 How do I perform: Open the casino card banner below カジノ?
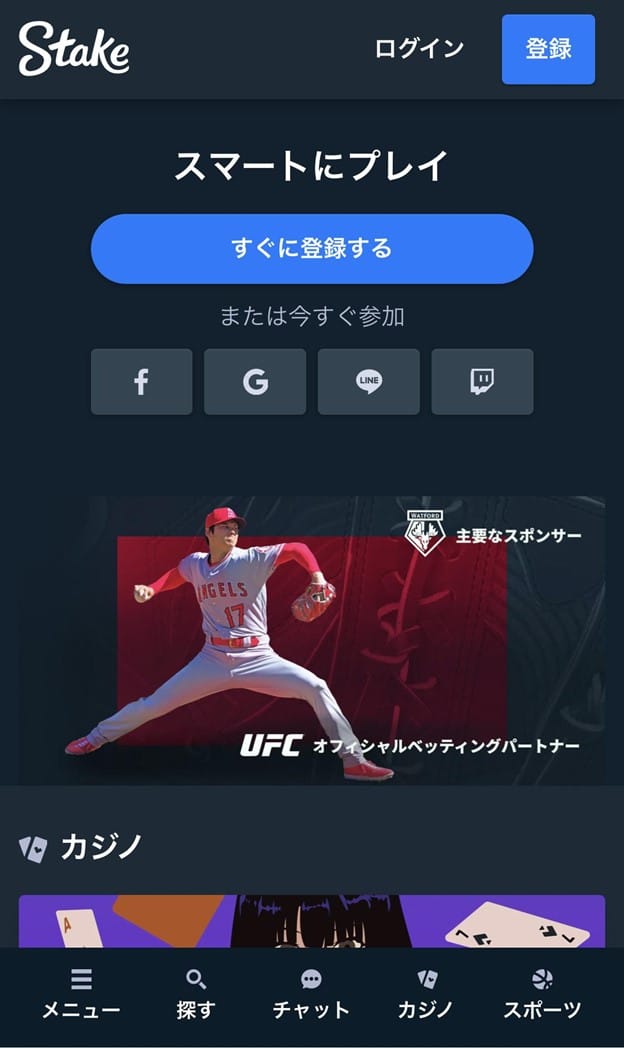[312, 921]
